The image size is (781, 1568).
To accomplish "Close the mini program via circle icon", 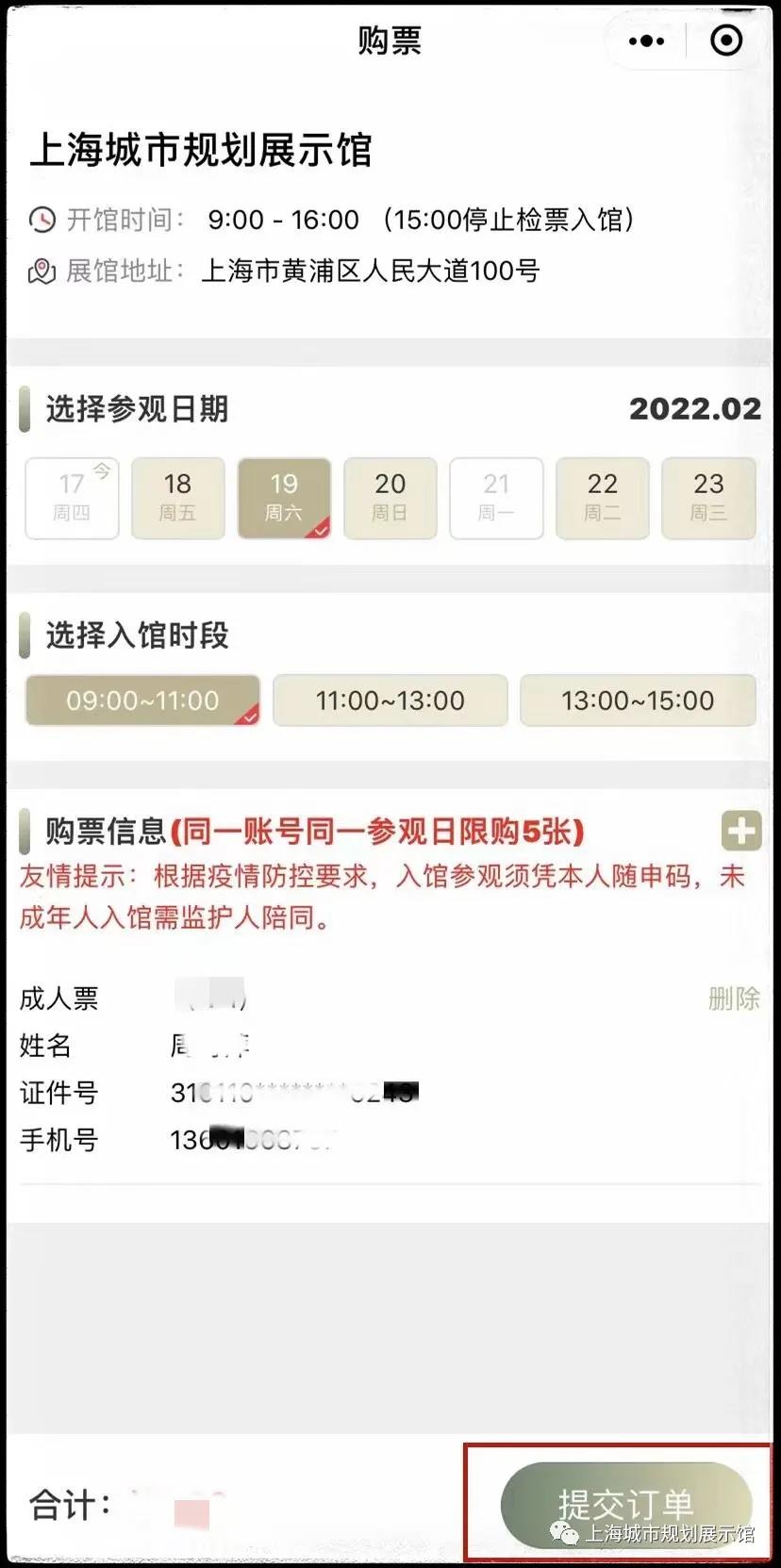I will (x=725, y=41).
